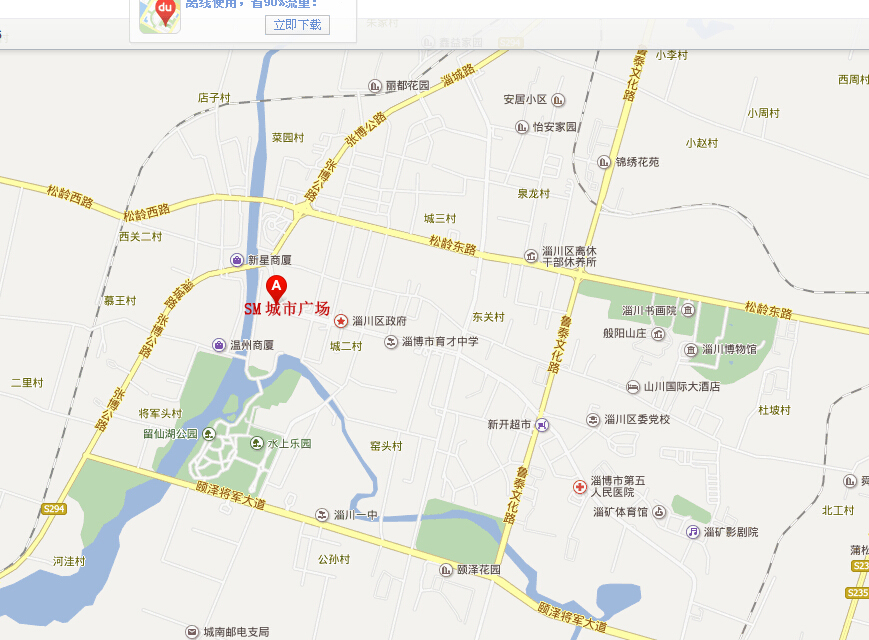Tap the 淄博市育才中学 school POI
The image size is (869, 640).
click(391, 342)
